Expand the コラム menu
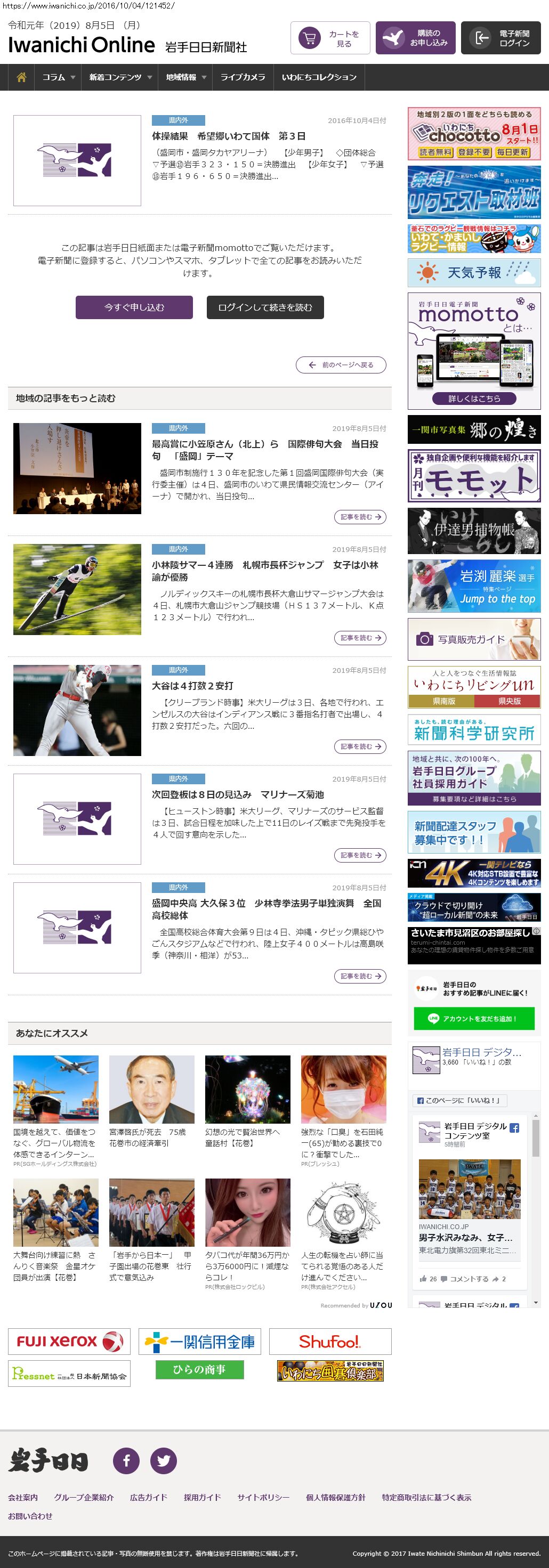The image size is (549, 1568). pos(59,77)
